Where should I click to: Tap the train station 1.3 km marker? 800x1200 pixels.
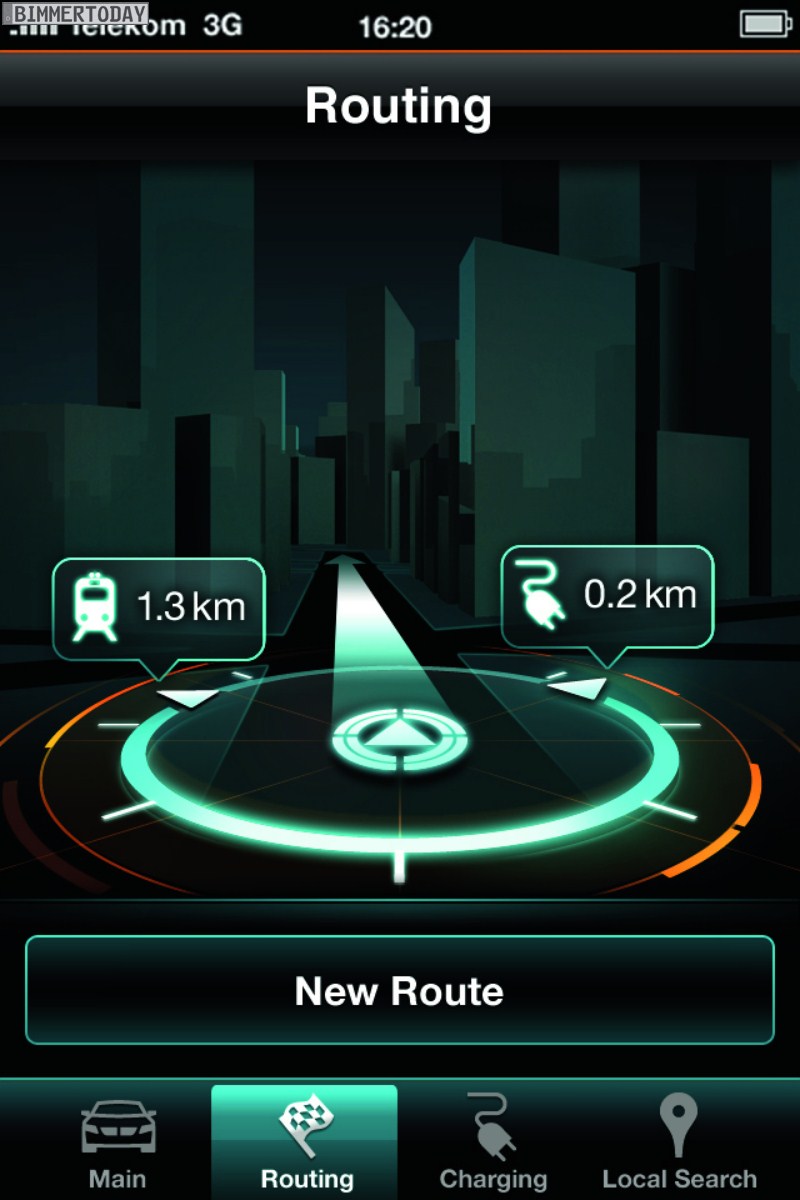(x=159, y=608)
